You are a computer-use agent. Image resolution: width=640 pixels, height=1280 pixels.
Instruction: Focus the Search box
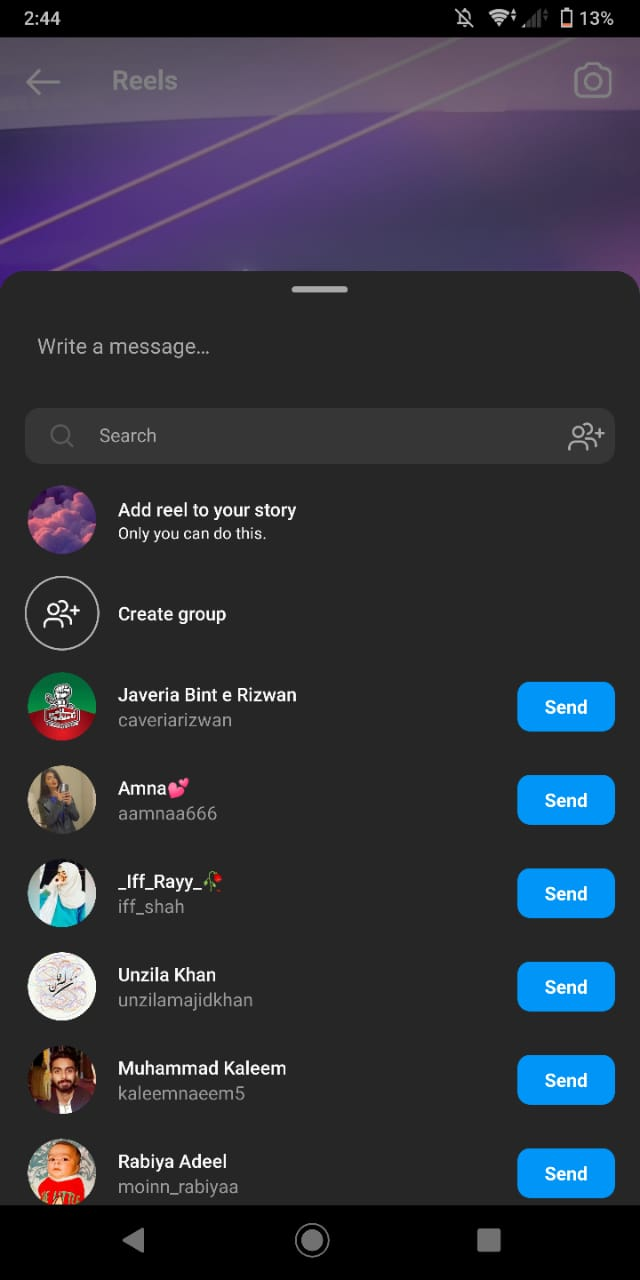(x=300, y=436)
